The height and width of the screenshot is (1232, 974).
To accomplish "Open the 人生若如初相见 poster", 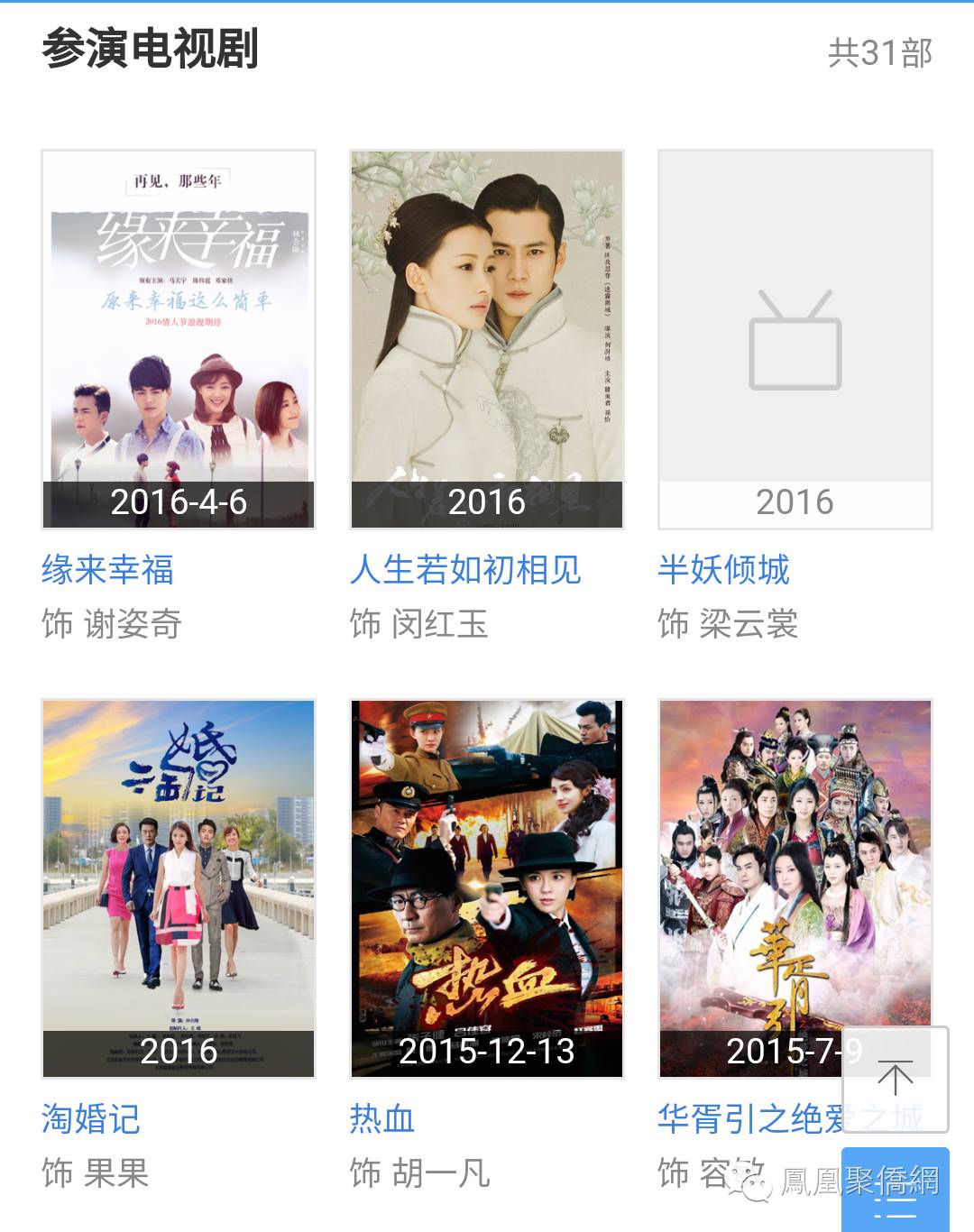I will coord(487,338).
